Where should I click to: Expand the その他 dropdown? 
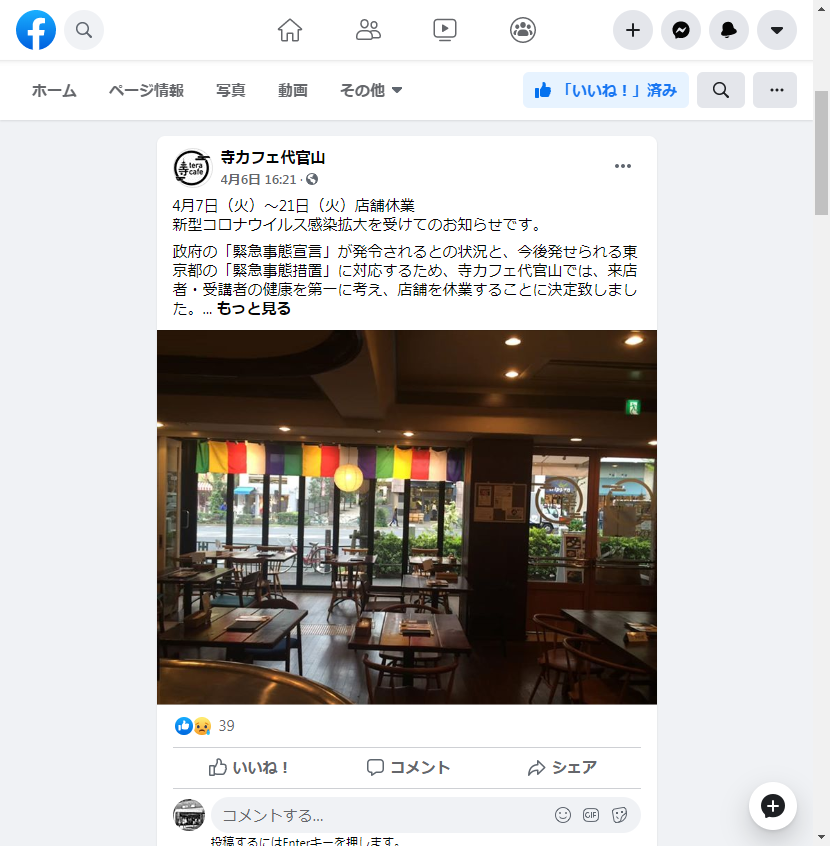(371, 90)
